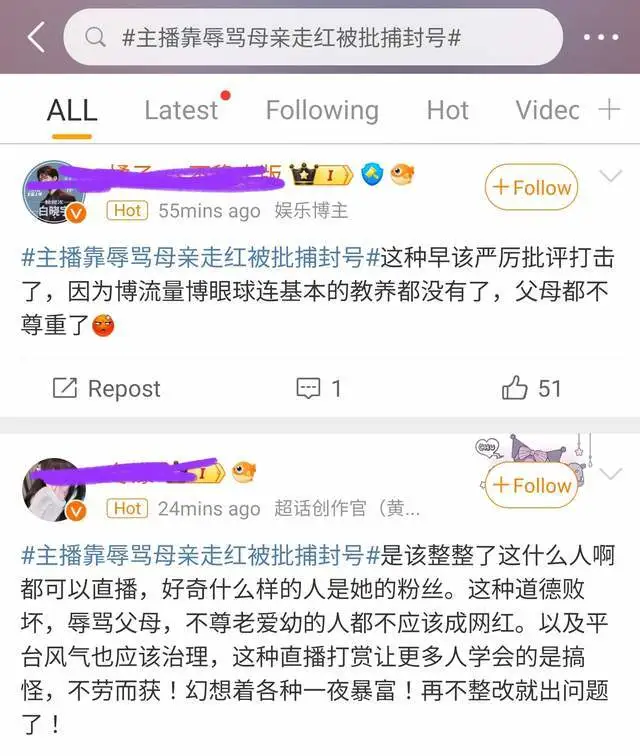Switch to the Video tab
The height and width of the screenshot is (756, 640).
click(547, 110)
